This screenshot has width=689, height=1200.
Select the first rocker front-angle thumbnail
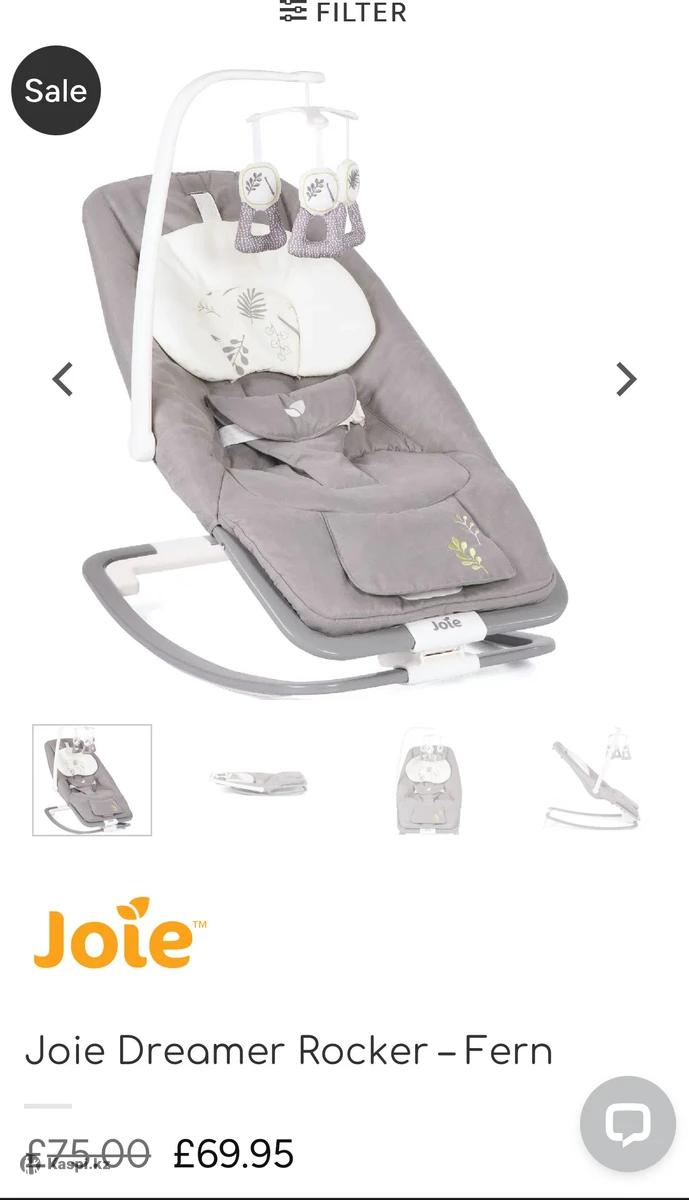pyautogui.click(x=92, y=780)
